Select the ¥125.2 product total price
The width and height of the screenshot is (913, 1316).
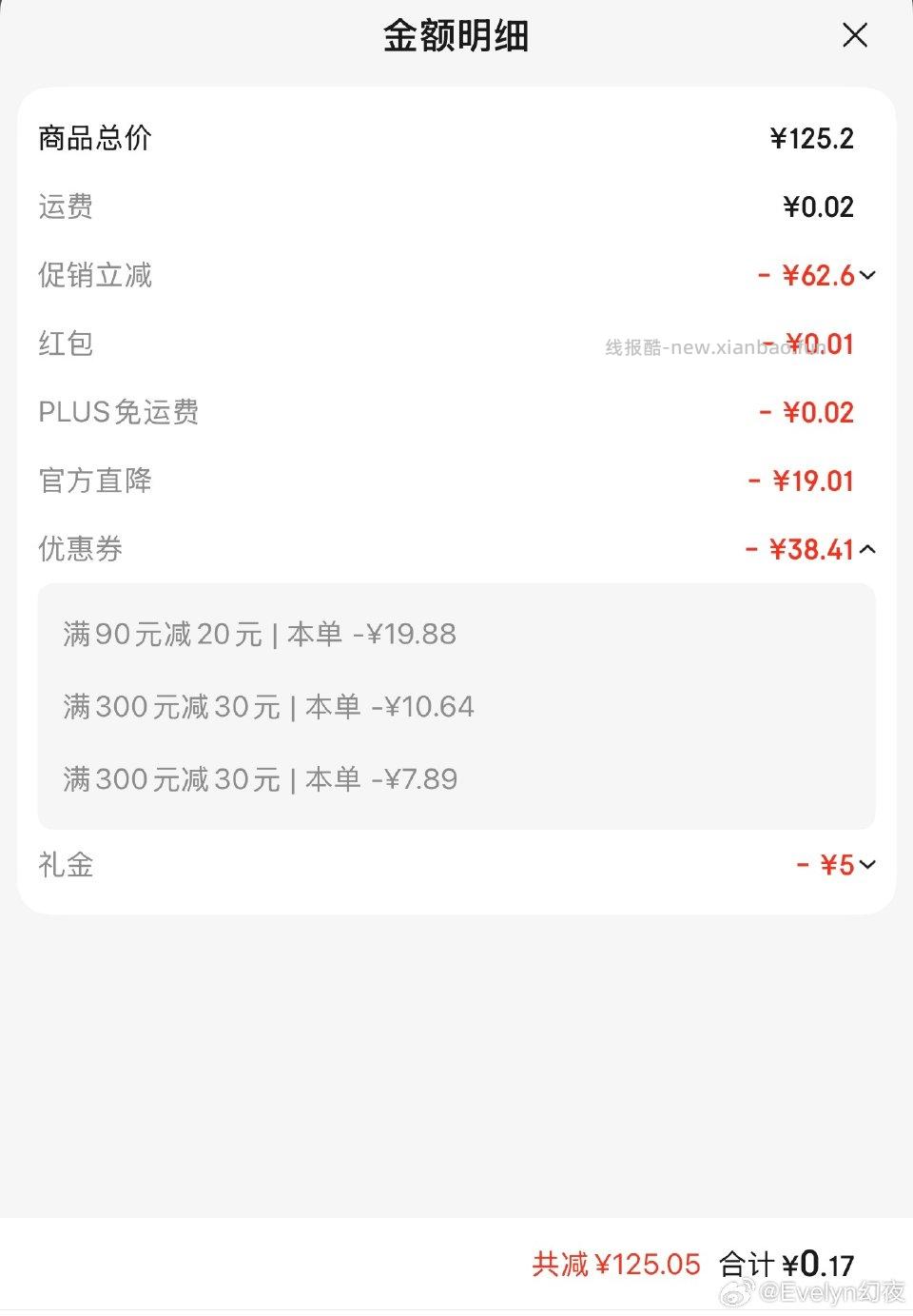813,138
